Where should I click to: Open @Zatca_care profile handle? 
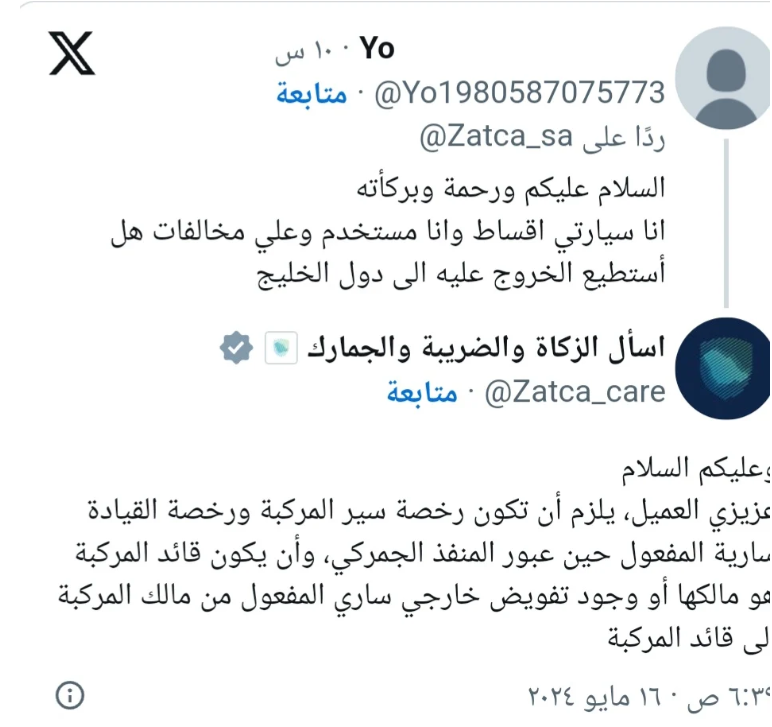(x=575, y=393)
